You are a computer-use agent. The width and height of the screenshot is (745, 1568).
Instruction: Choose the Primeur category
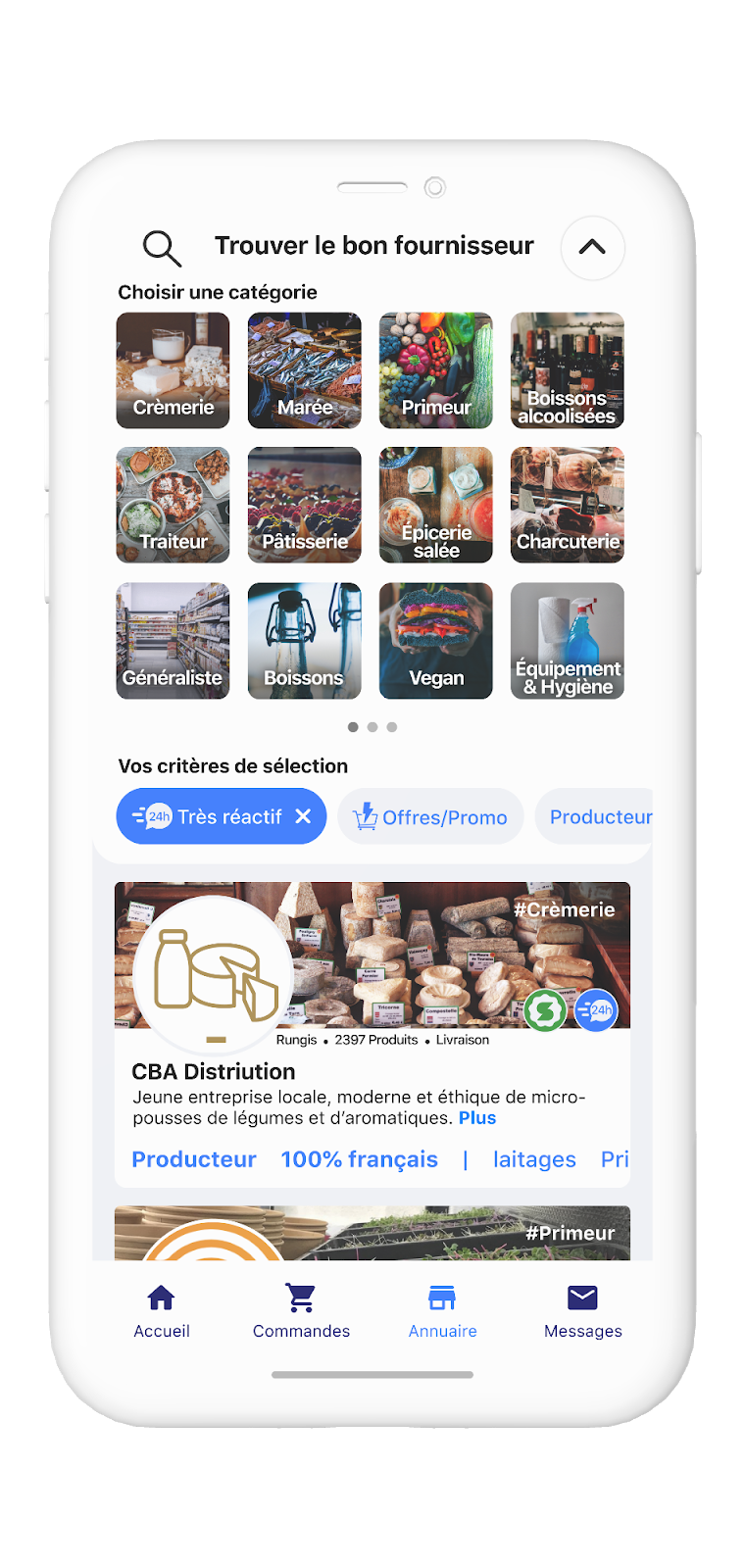point(435,370)
